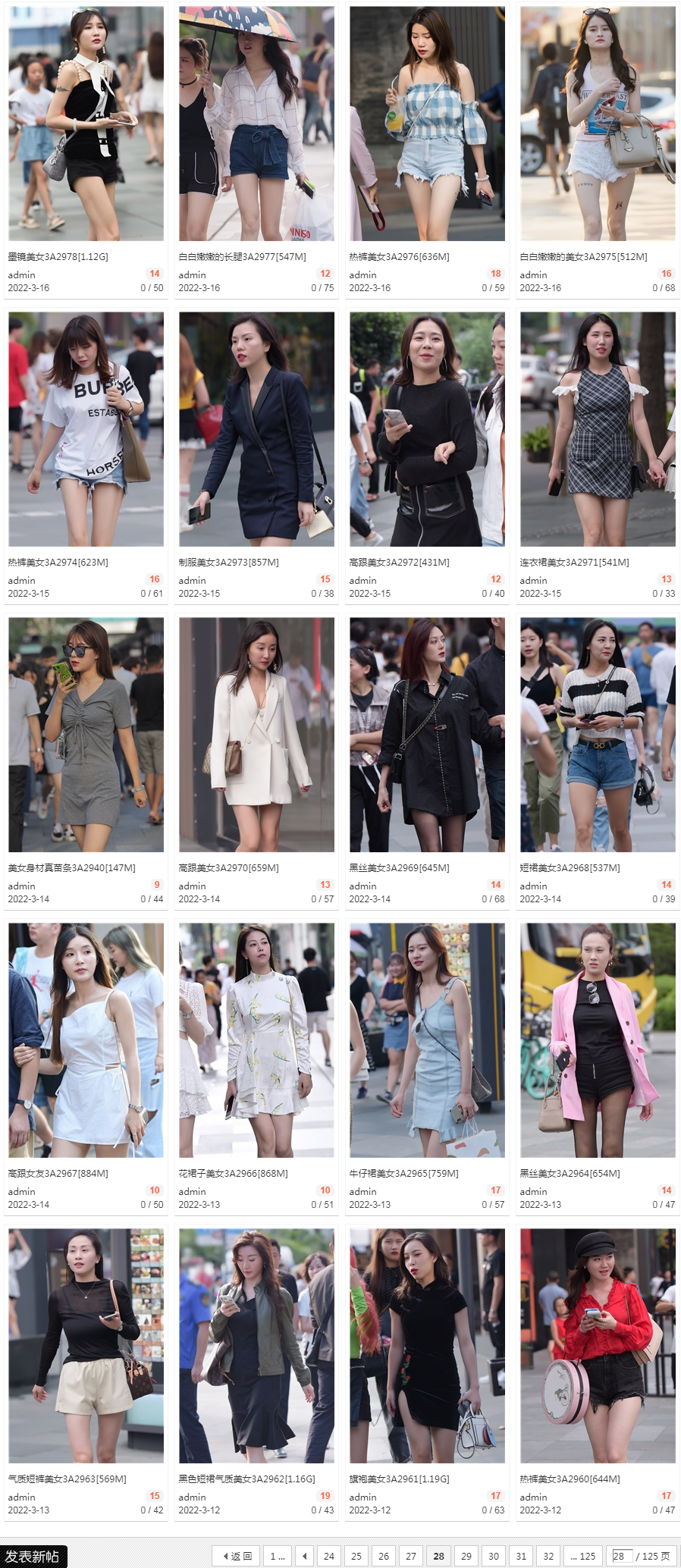Jump to first page '1 ...'
The height and width of the screenshot is (1568, 681).
(277, 1556)
